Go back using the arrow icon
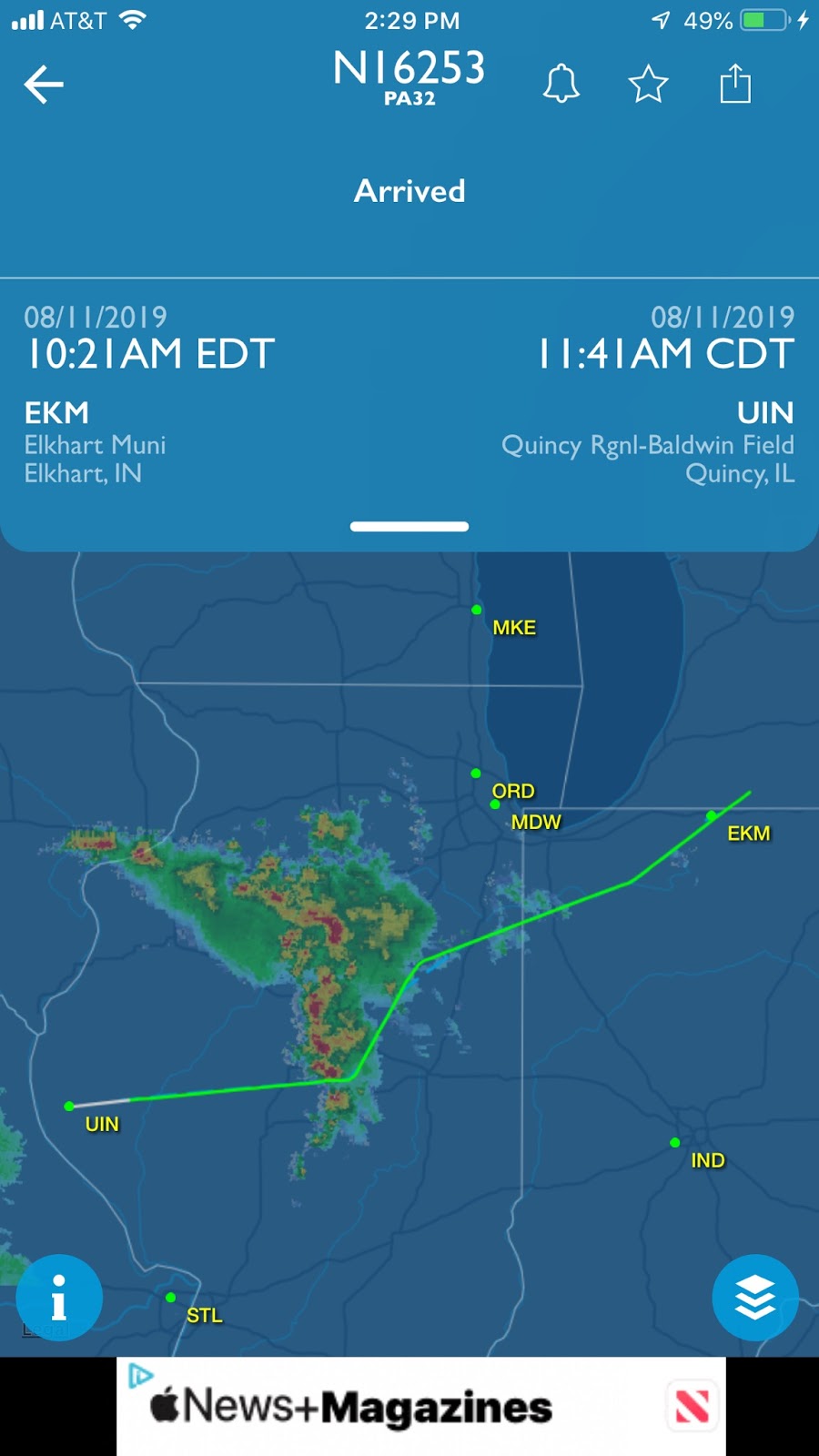The image size is (819, 1456). point(44,85)
